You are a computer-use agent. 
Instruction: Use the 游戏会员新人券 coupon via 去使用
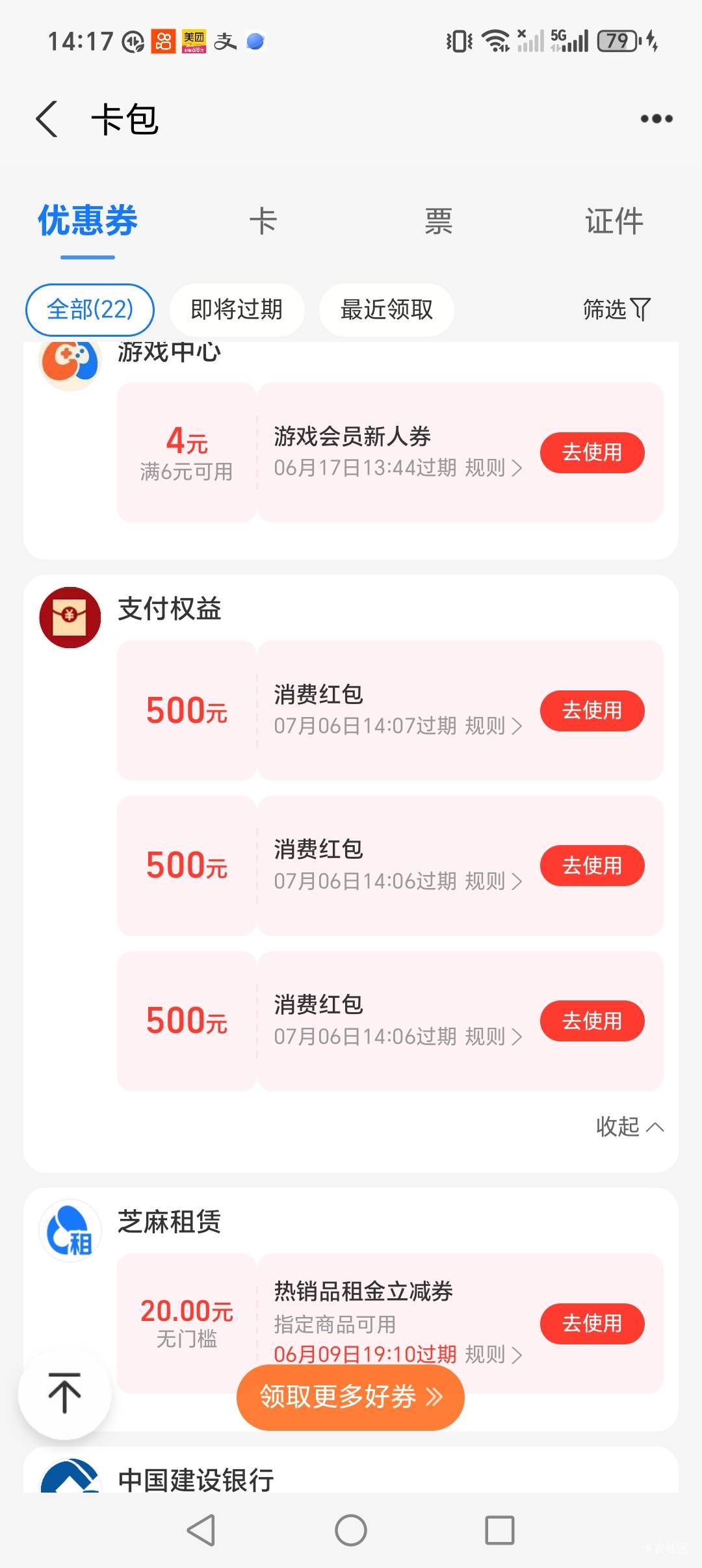coord(592,452)
